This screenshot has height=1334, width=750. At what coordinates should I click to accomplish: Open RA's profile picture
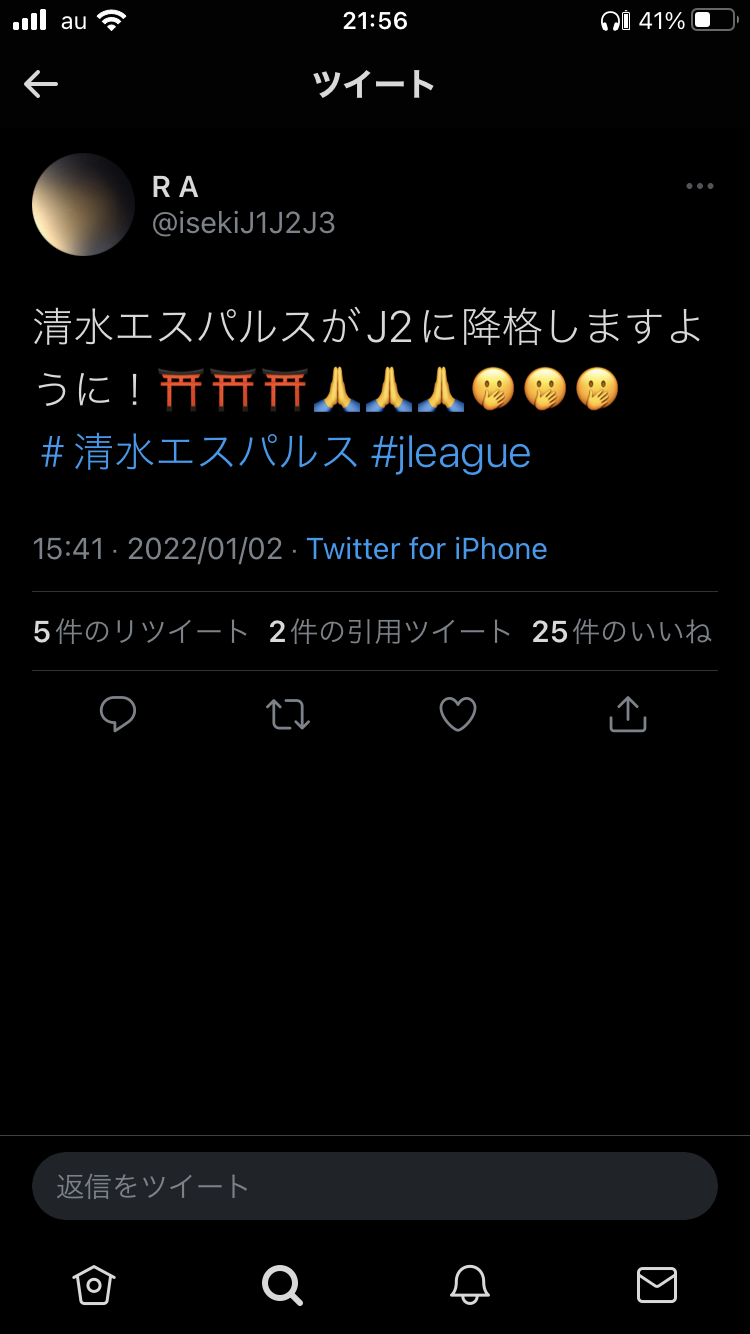click(84, 204)
